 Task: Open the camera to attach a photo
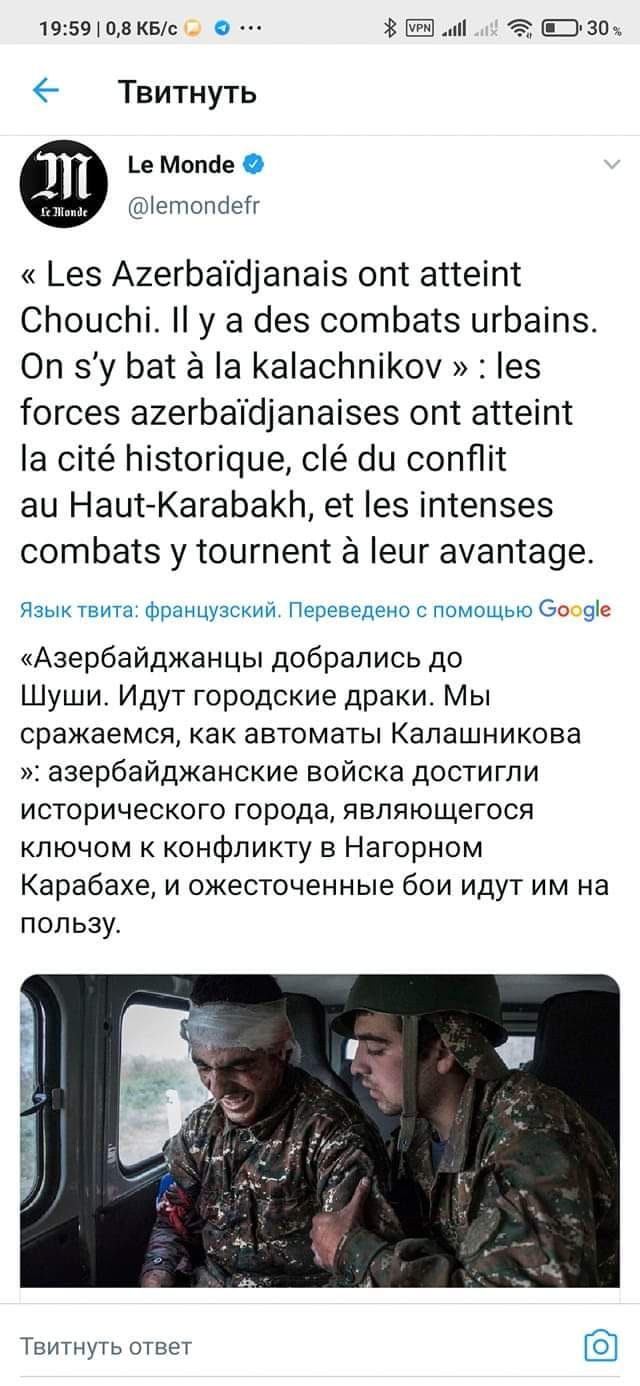599,1346
